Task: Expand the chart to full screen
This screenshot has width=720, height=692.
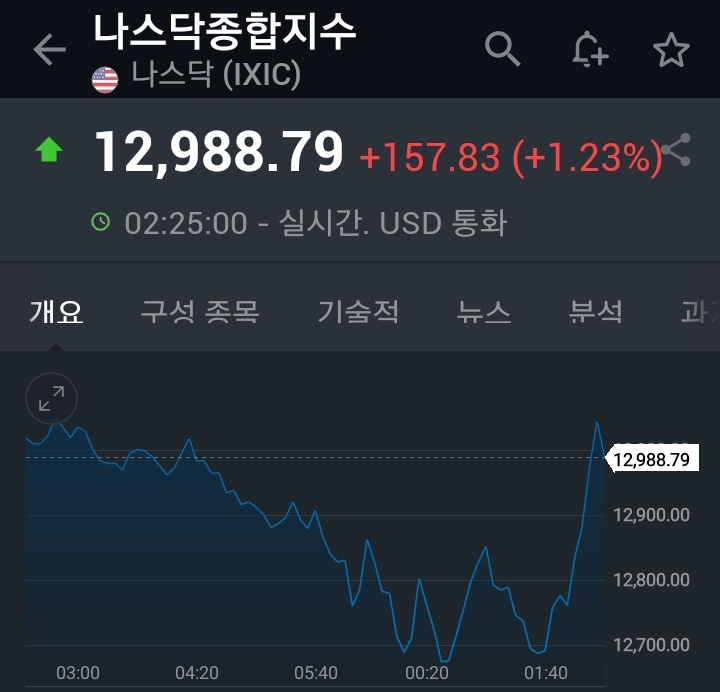Action: pos(50,400)
